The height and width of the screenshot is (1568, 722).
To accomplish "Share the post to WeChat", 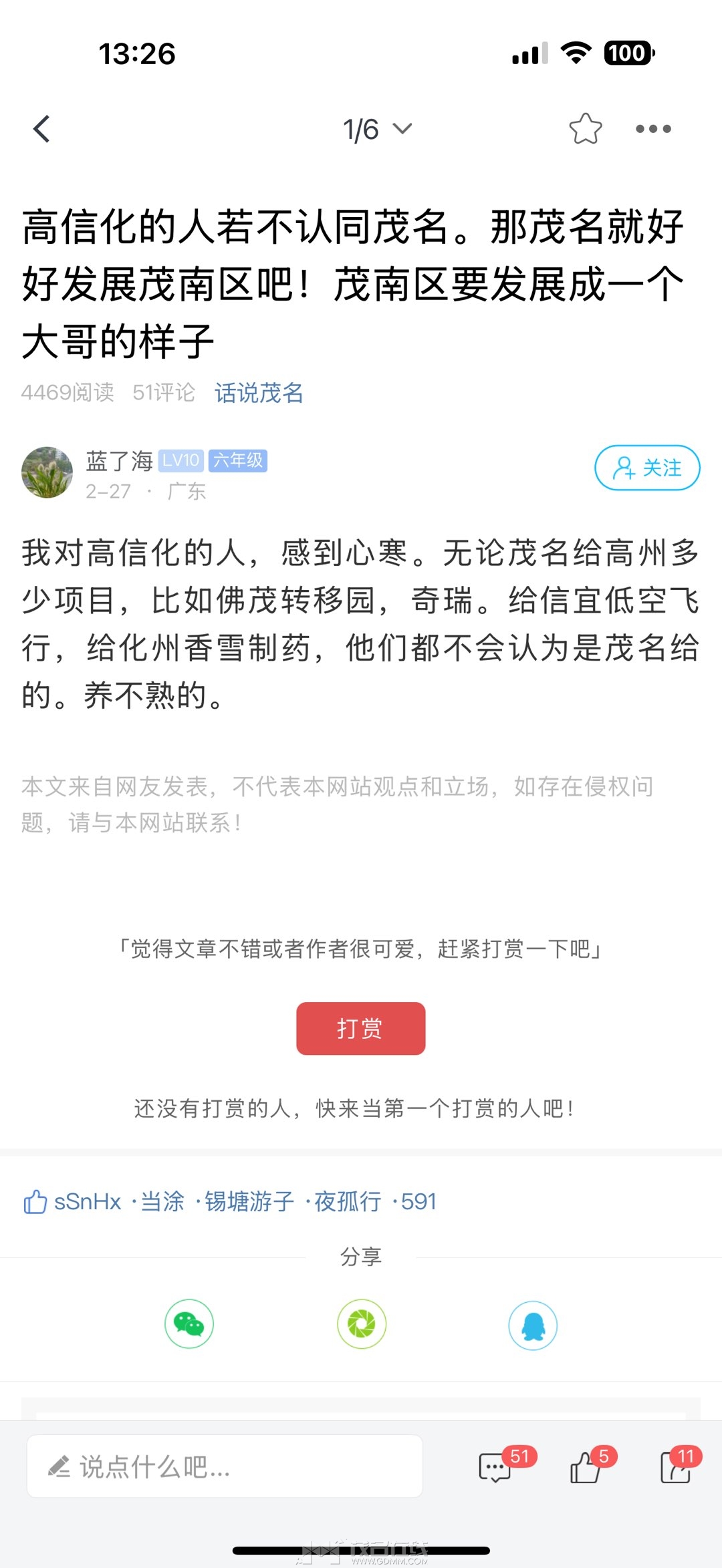I will click(x=189, y=1324).
